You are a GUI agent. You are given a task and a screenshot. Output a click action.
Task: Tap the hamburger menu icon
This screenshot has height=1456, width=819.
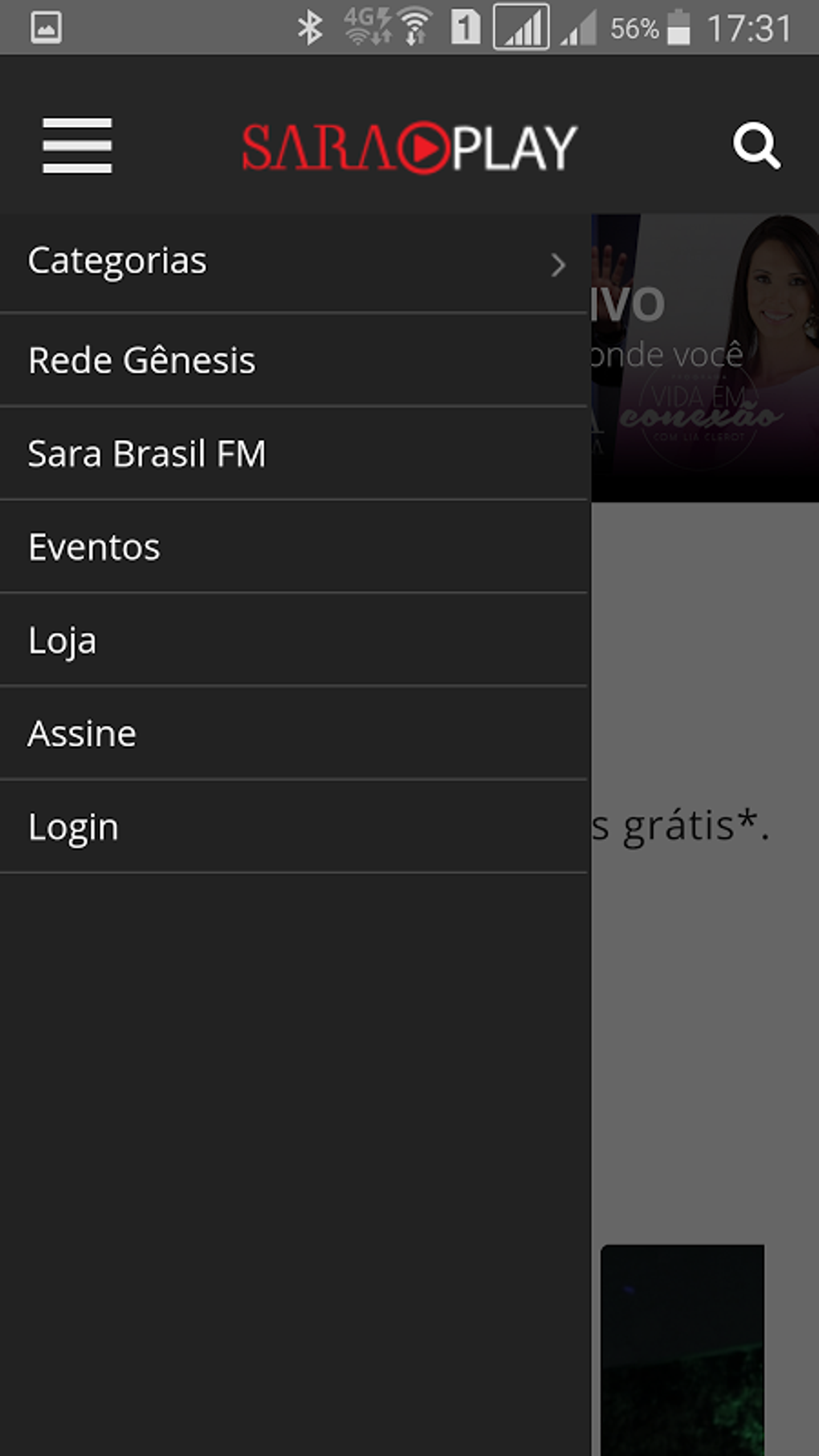[77, 145]
